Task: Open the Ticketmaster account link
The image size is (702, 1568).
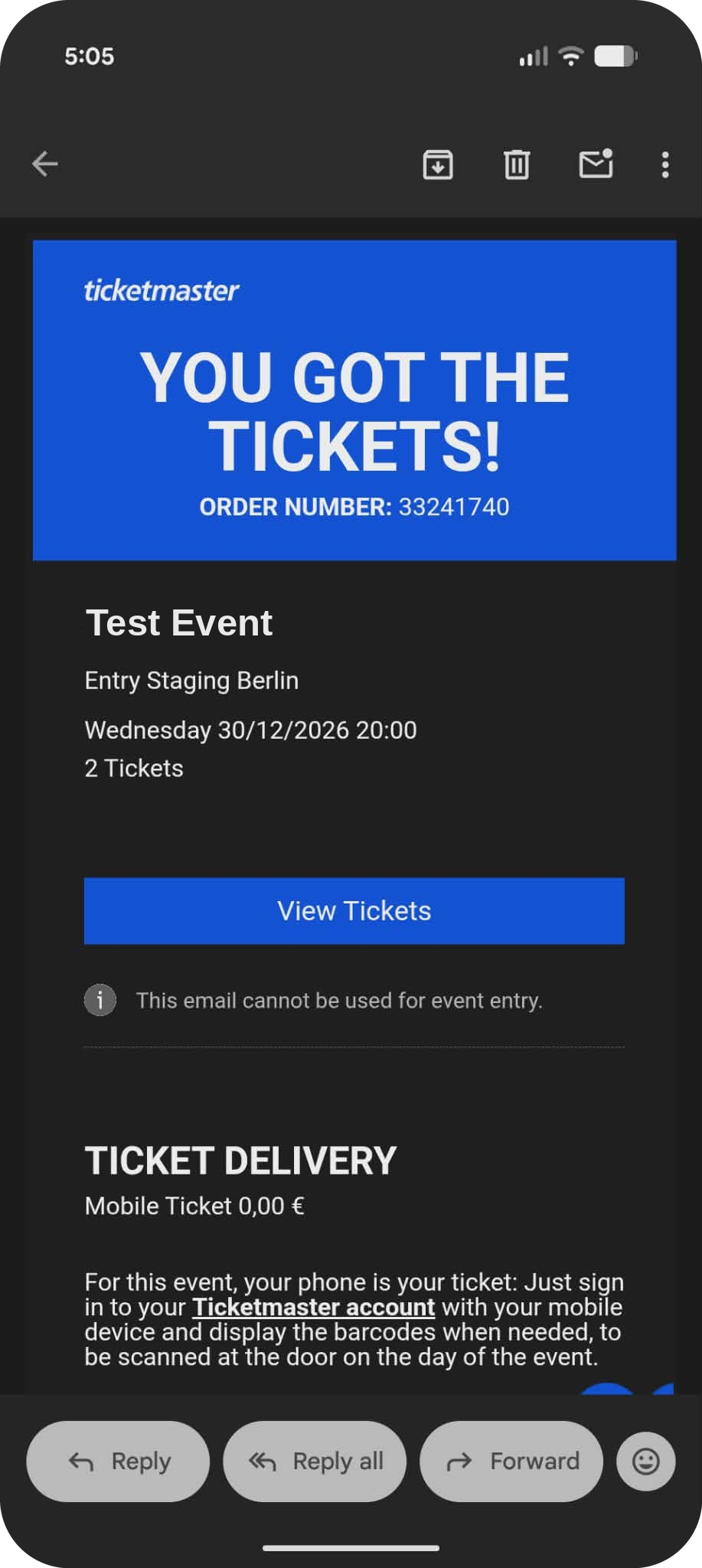Action: pyautogui.click(x=314, y=1307)
